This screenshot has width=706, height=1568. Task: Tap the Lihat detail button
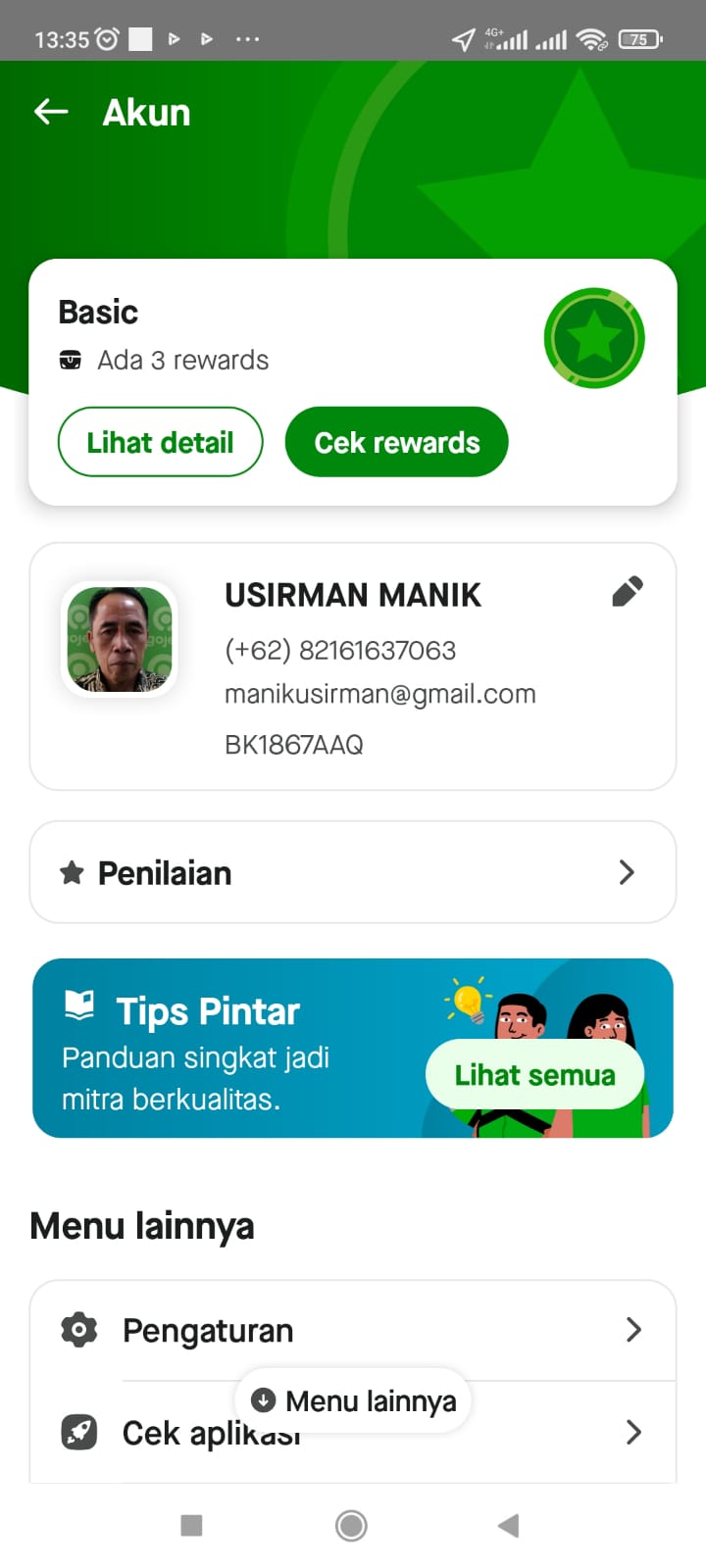(160, 442)
